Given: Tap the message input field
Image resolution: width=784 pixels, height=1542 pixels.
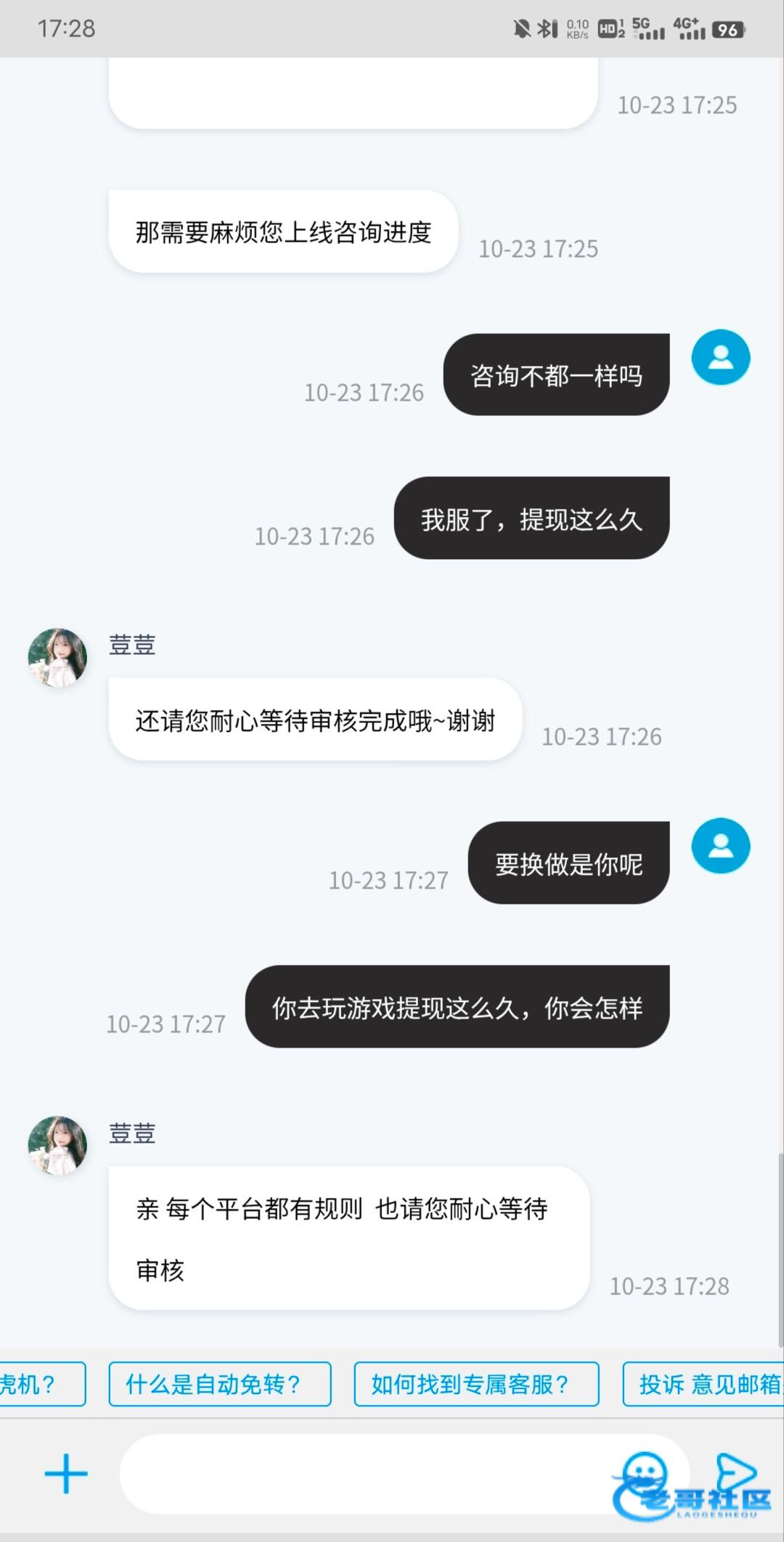Looking at the screenshot, I should pos(363,1473).
